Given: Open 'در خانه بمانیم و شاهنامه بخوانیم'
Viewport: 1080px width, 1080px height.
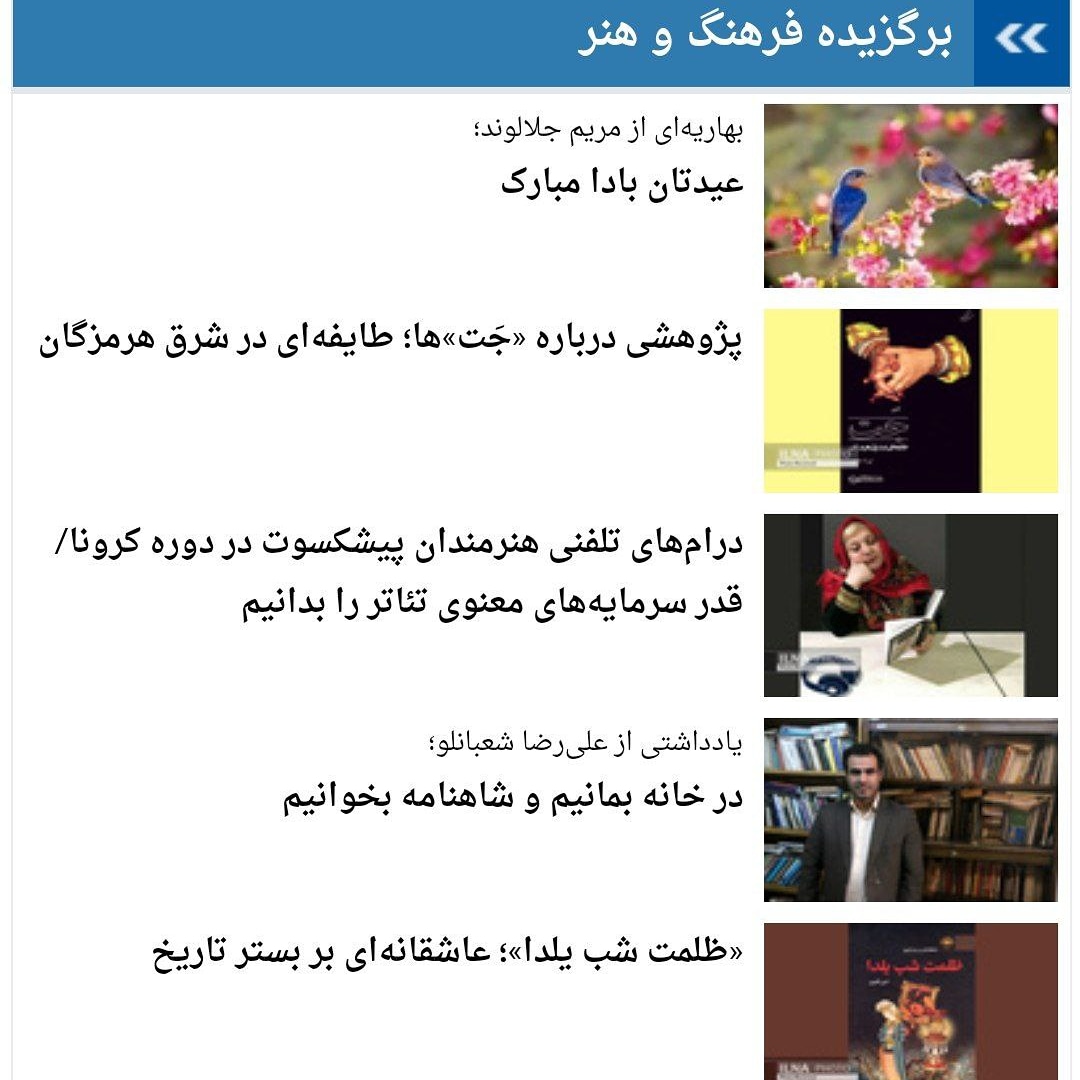Looking at the screenshot, I should (x=514, y=797).
